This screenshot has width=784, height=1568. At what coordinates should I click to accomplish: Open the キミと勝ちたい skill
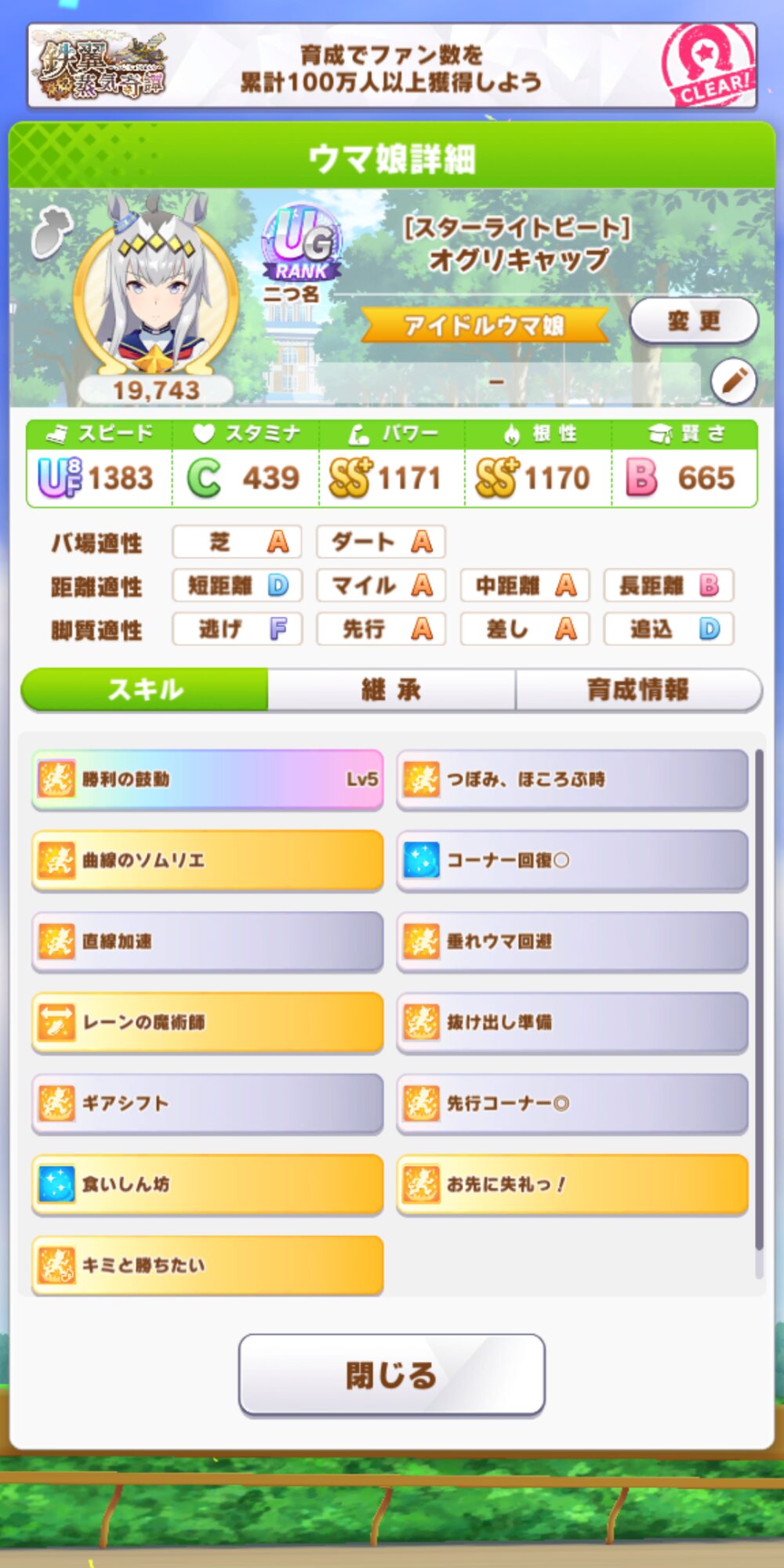click(x=208, y=1265)
